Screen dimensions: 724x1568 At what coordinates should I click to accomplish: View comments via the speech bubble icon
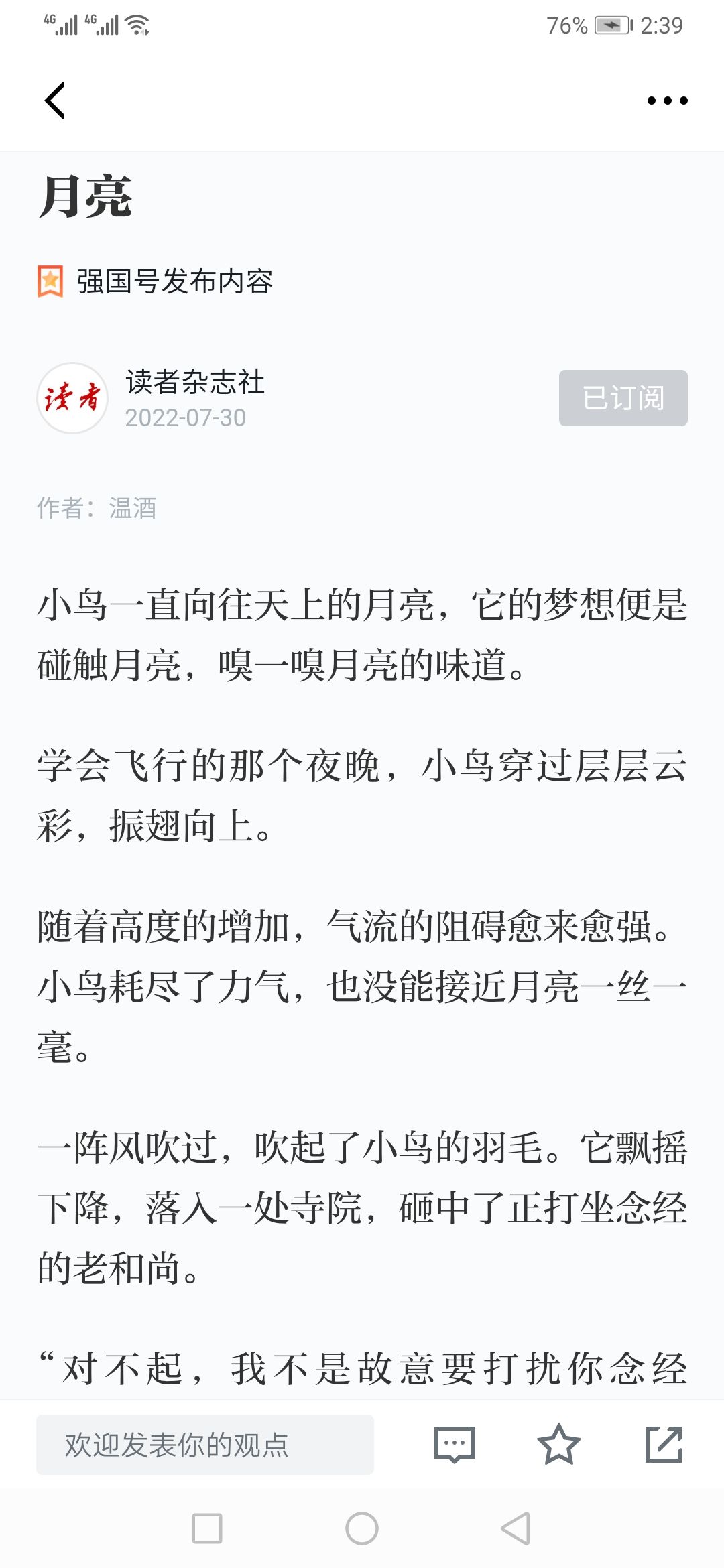tap(455, 1445)
